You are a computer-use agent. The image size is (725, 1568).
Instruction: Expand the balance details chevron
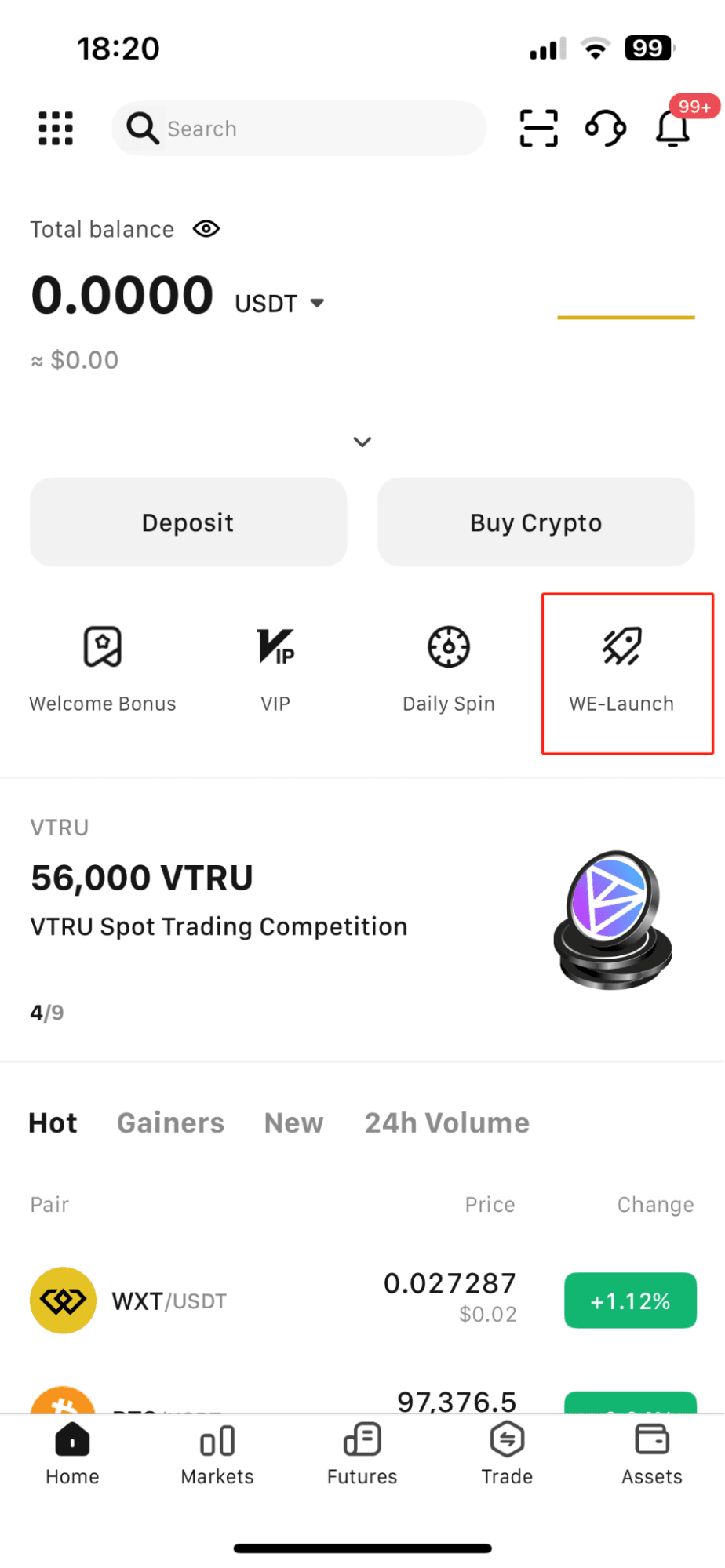click(x=362, y=442)
